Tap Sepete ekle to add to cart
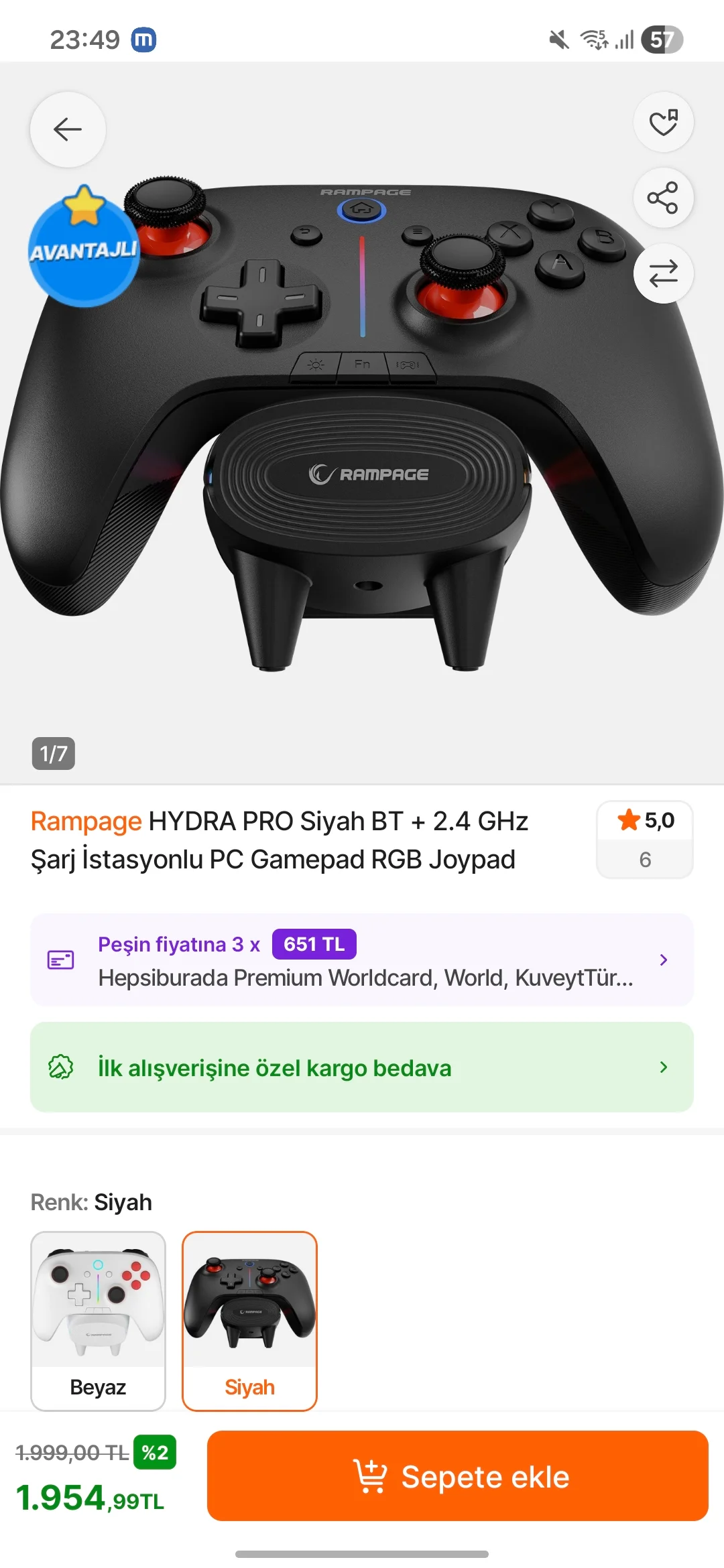The width and height of the screenshot is (724, 1568). [x=457, y=1476]
